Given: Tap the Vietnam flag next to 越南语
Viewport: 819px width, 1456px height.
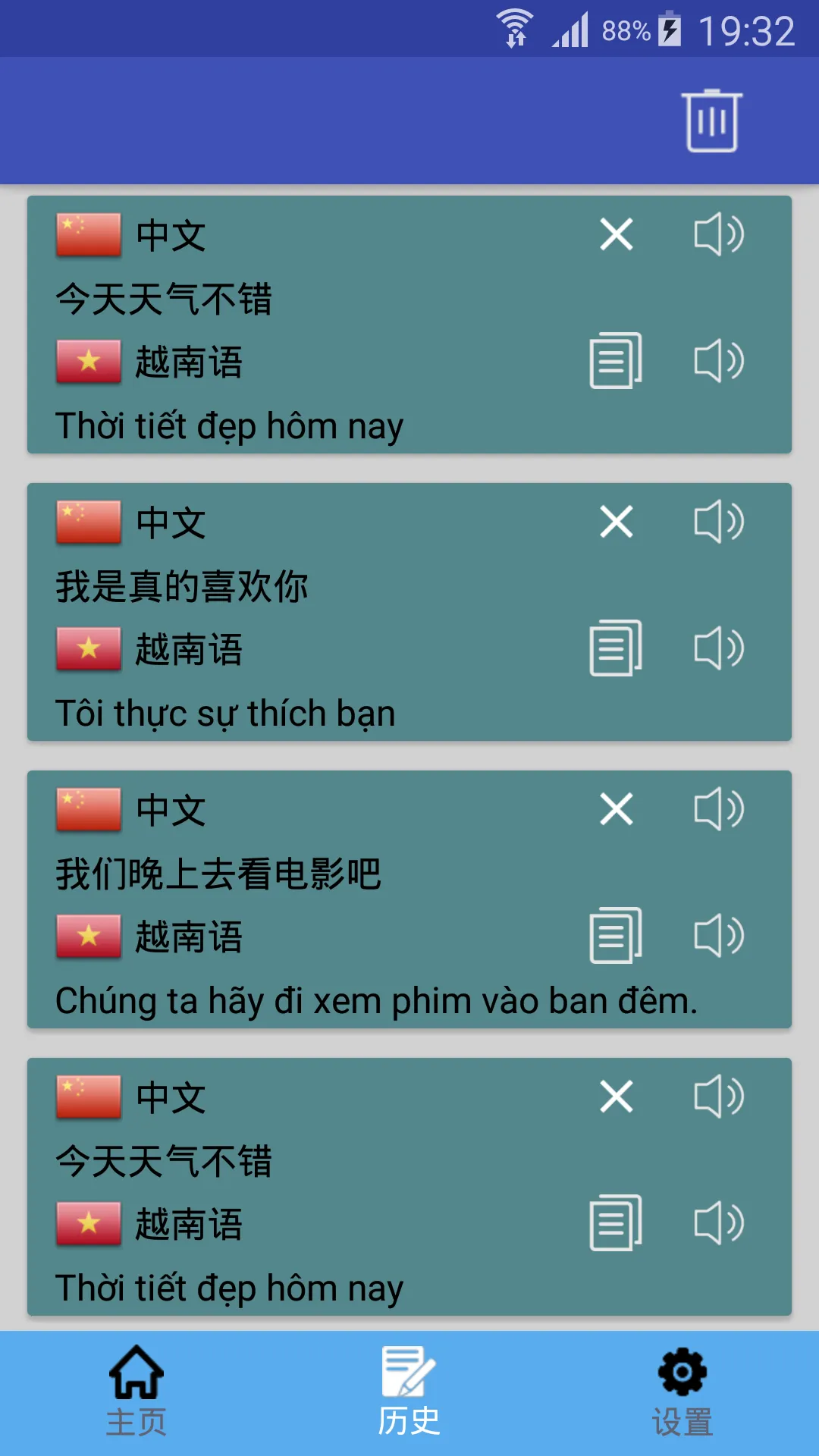Looking at the screenshot, I should tap(87, 362).
